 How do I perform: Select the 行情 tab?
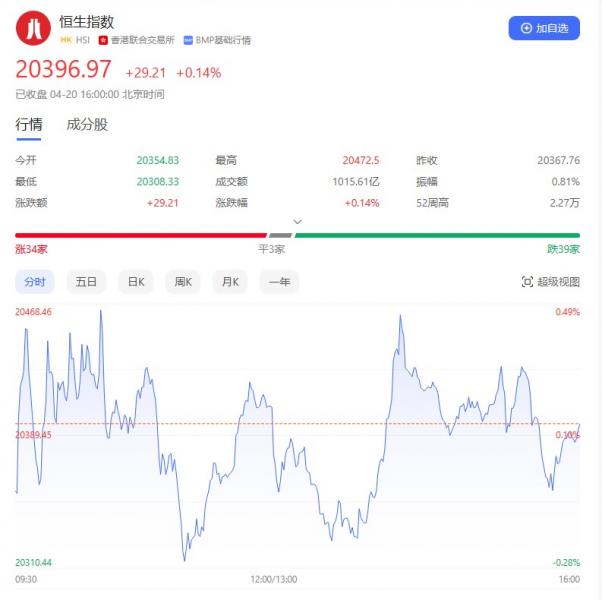click(29, 125)
